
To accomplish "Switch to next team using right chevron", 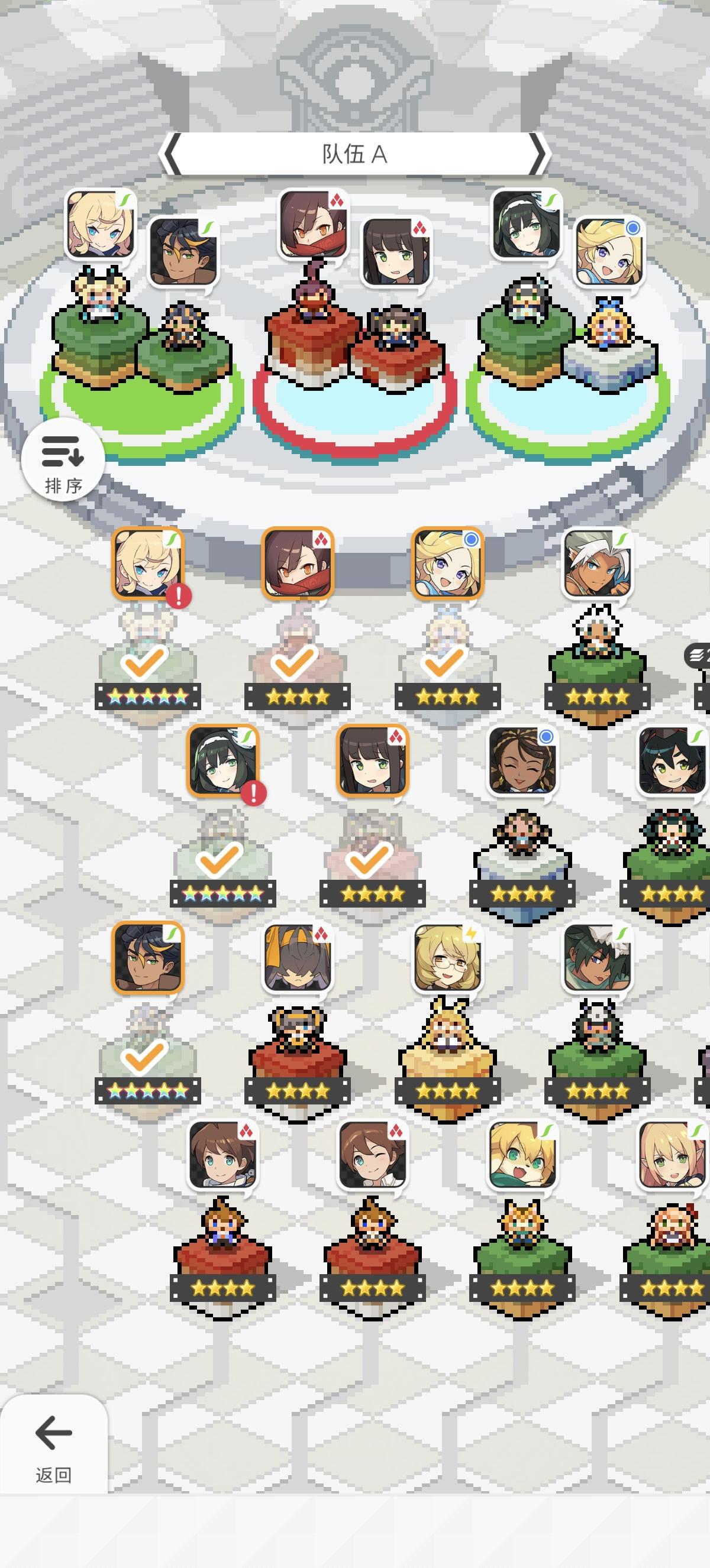I will (541, 153).
